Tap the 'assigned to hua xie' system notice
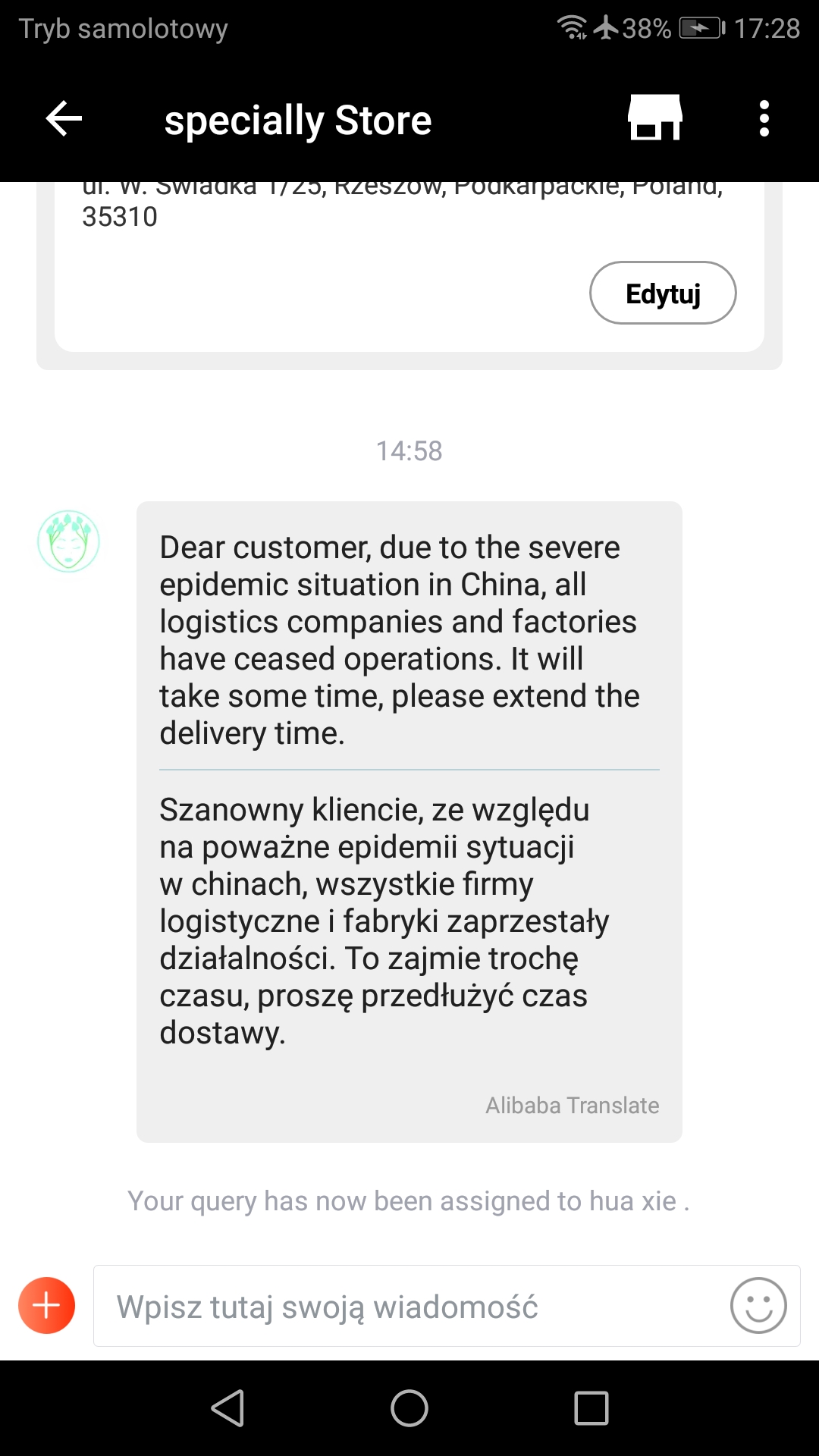The height and width of the screenshot is (1456, 819). [409, 1200]
